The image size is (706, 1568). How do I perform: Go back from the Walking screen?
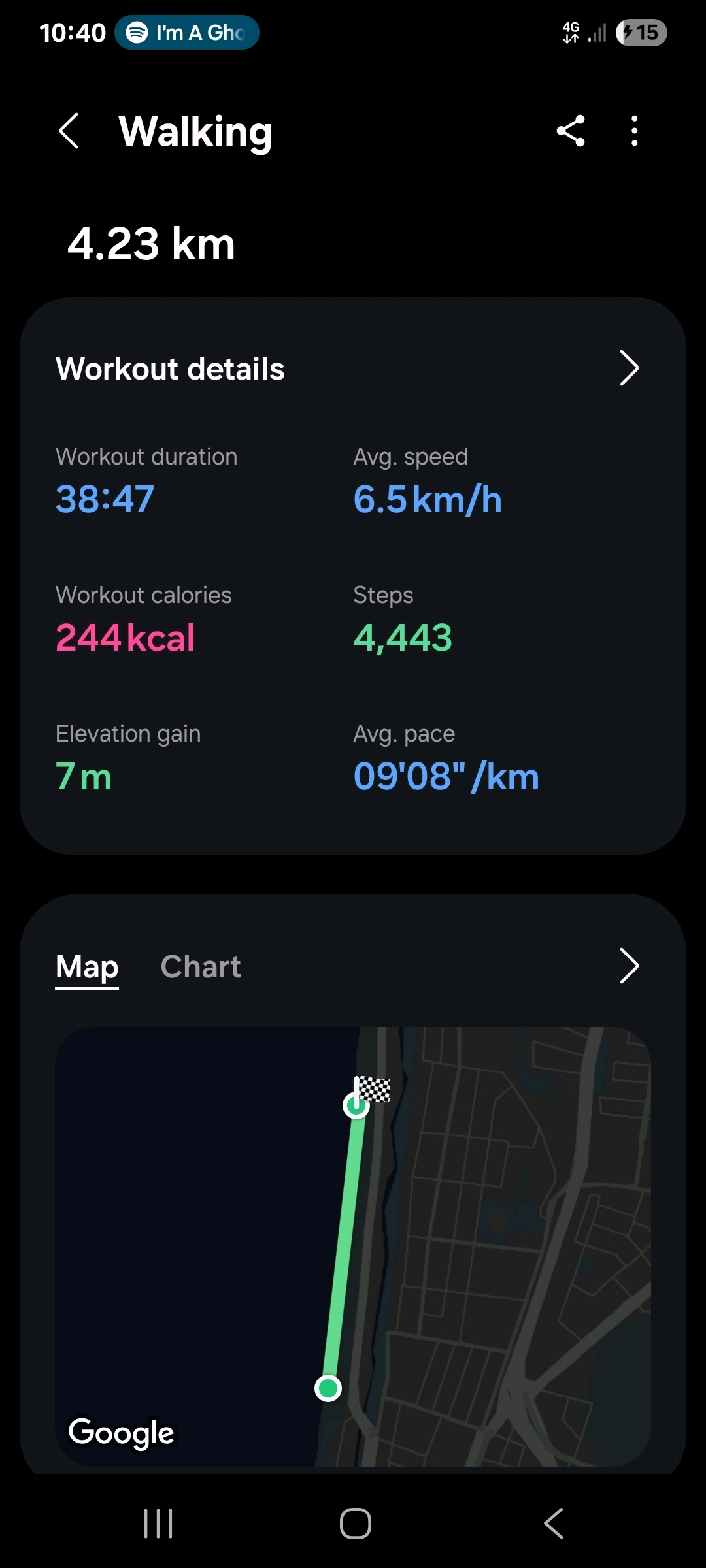[x=69, y=131]
